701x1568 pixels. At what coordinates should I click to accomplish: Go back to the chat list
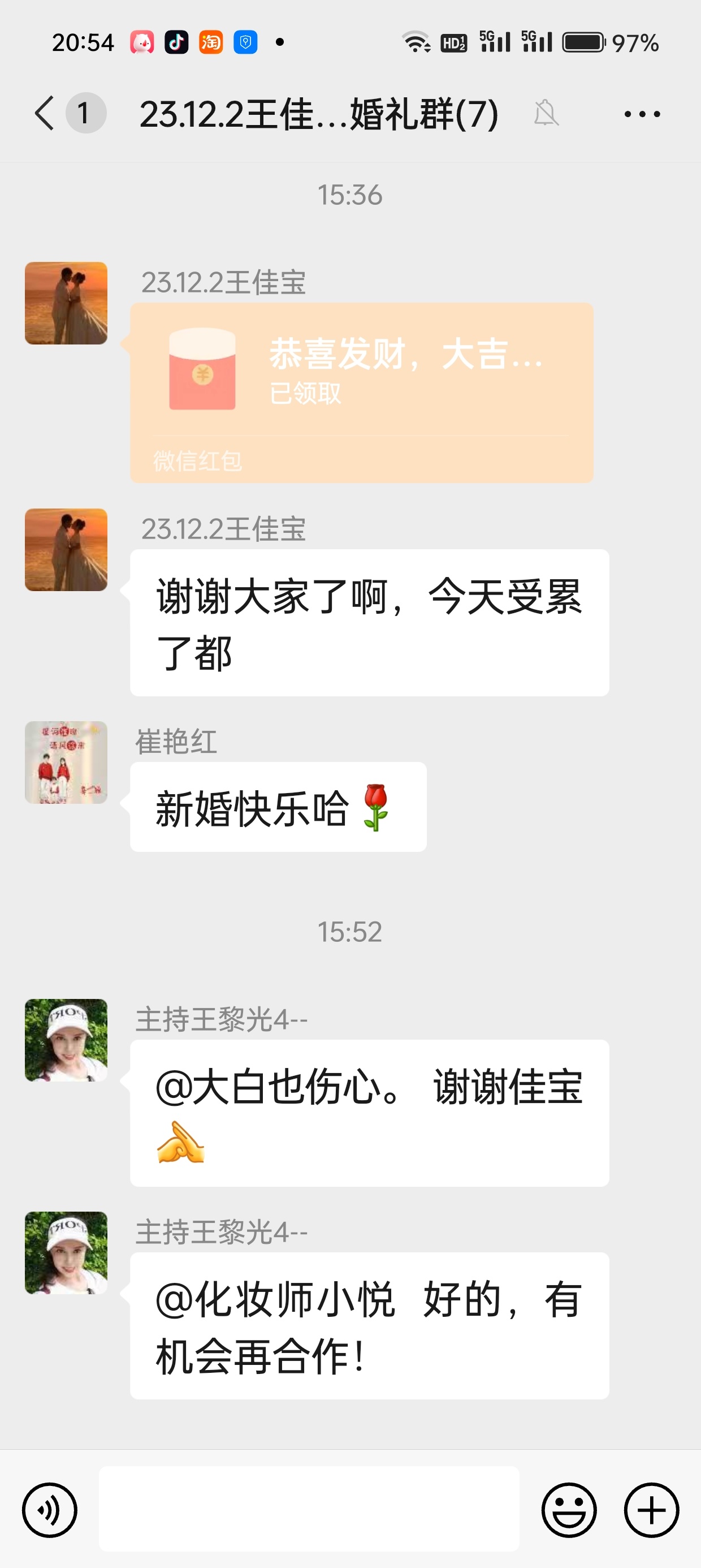tap(45, 113)
